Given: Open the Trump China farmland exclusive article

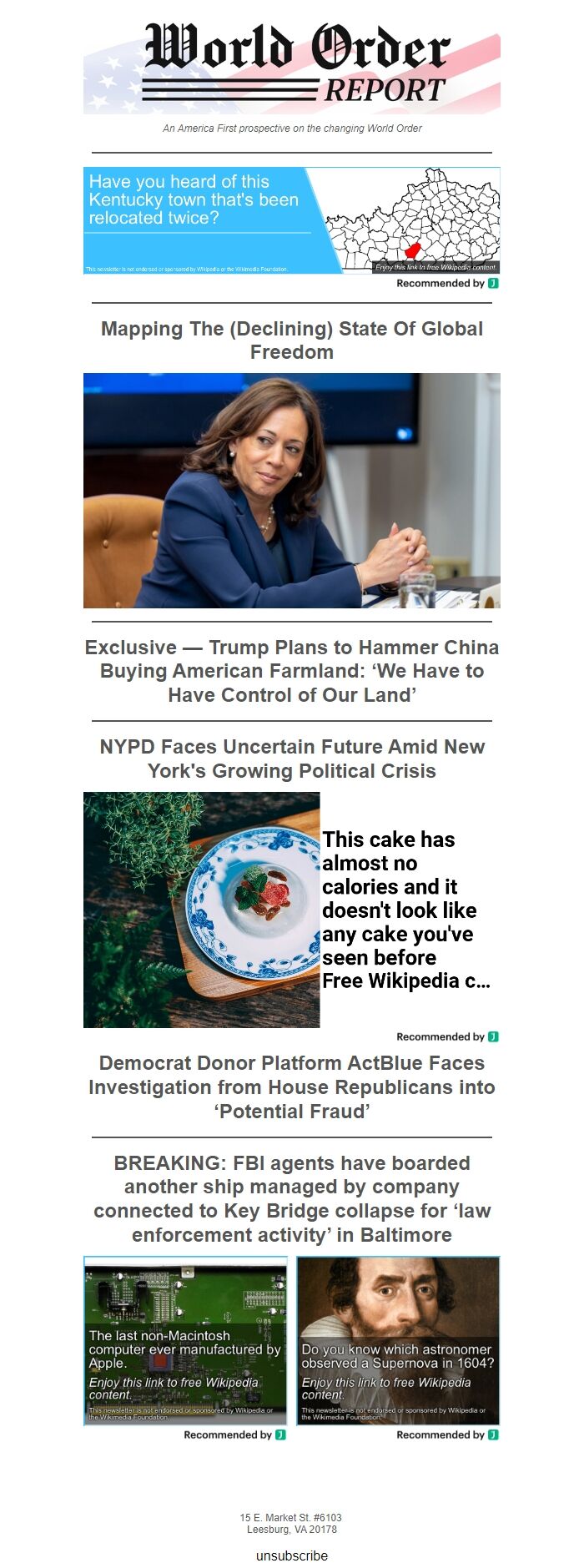Looking at the screenshot, I should tap(291, 671).
